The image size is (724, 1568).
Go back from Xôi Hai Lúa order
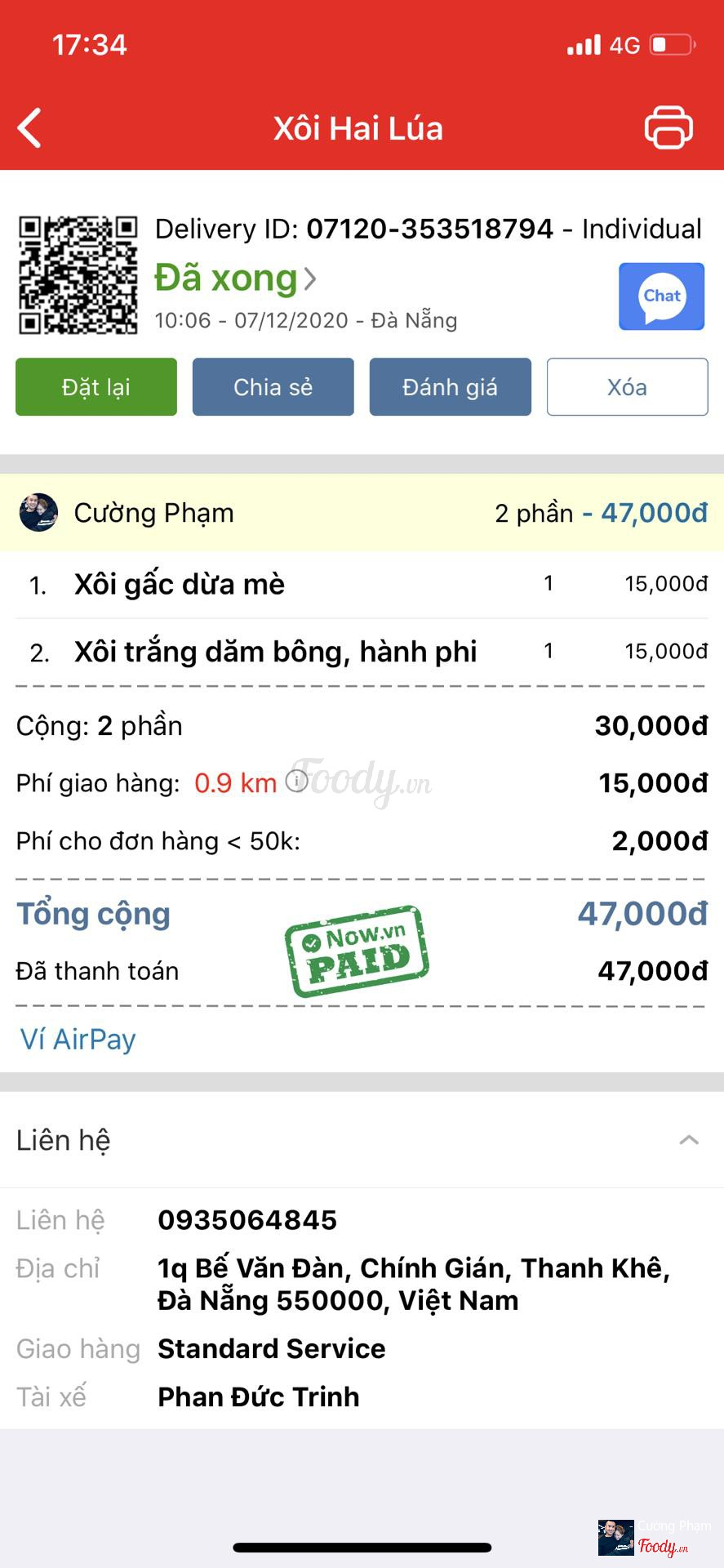30,128
